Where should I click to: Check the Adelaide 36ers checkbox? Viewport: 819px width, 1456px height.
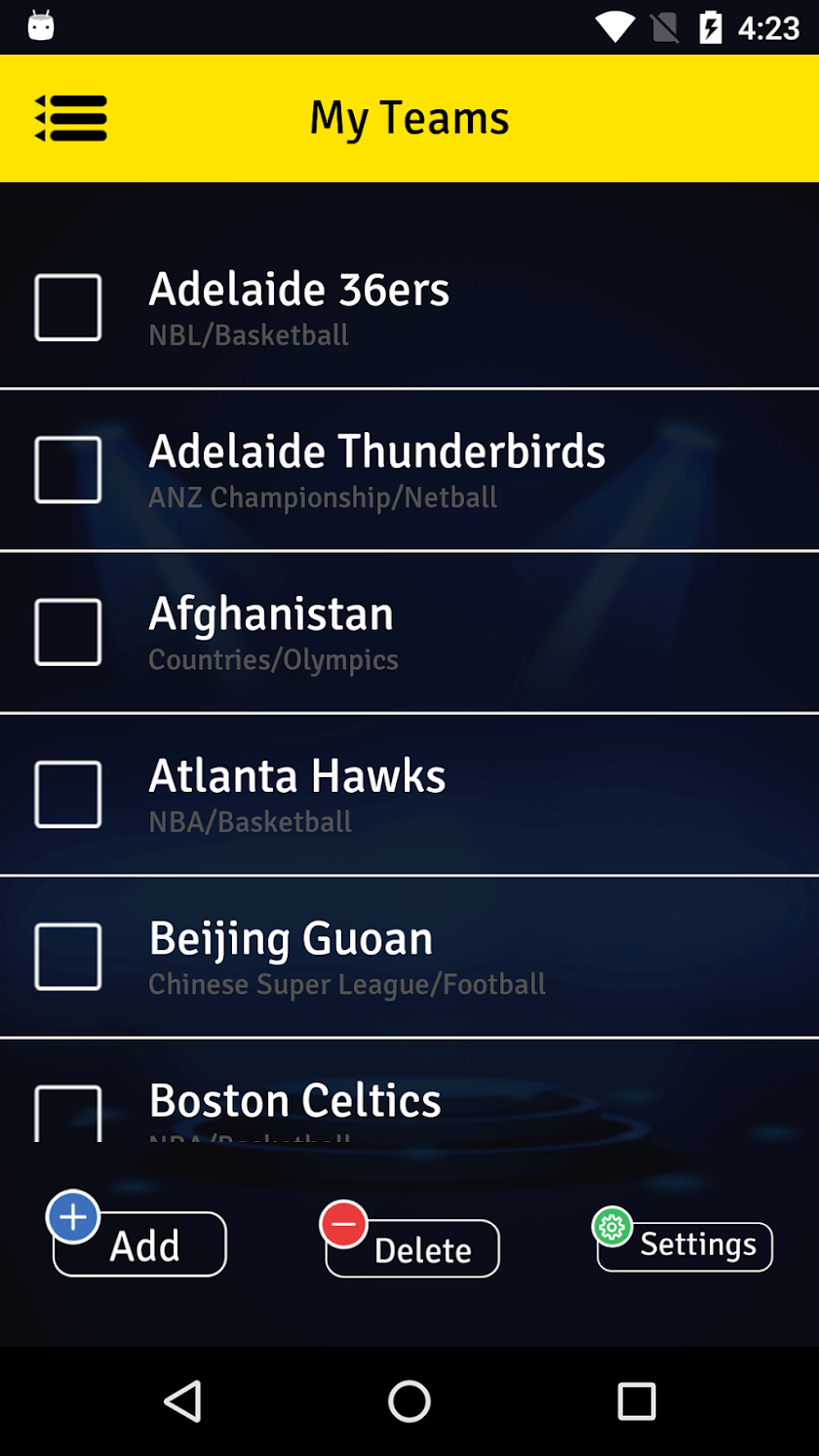coord(68,307)
